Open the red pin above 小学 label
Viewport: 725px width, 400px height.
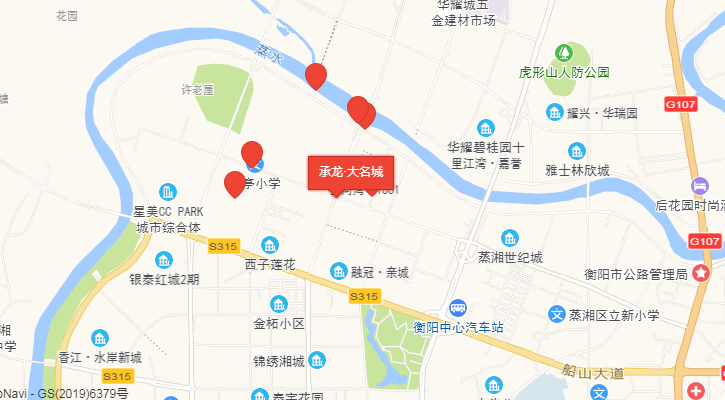(253, 153)
